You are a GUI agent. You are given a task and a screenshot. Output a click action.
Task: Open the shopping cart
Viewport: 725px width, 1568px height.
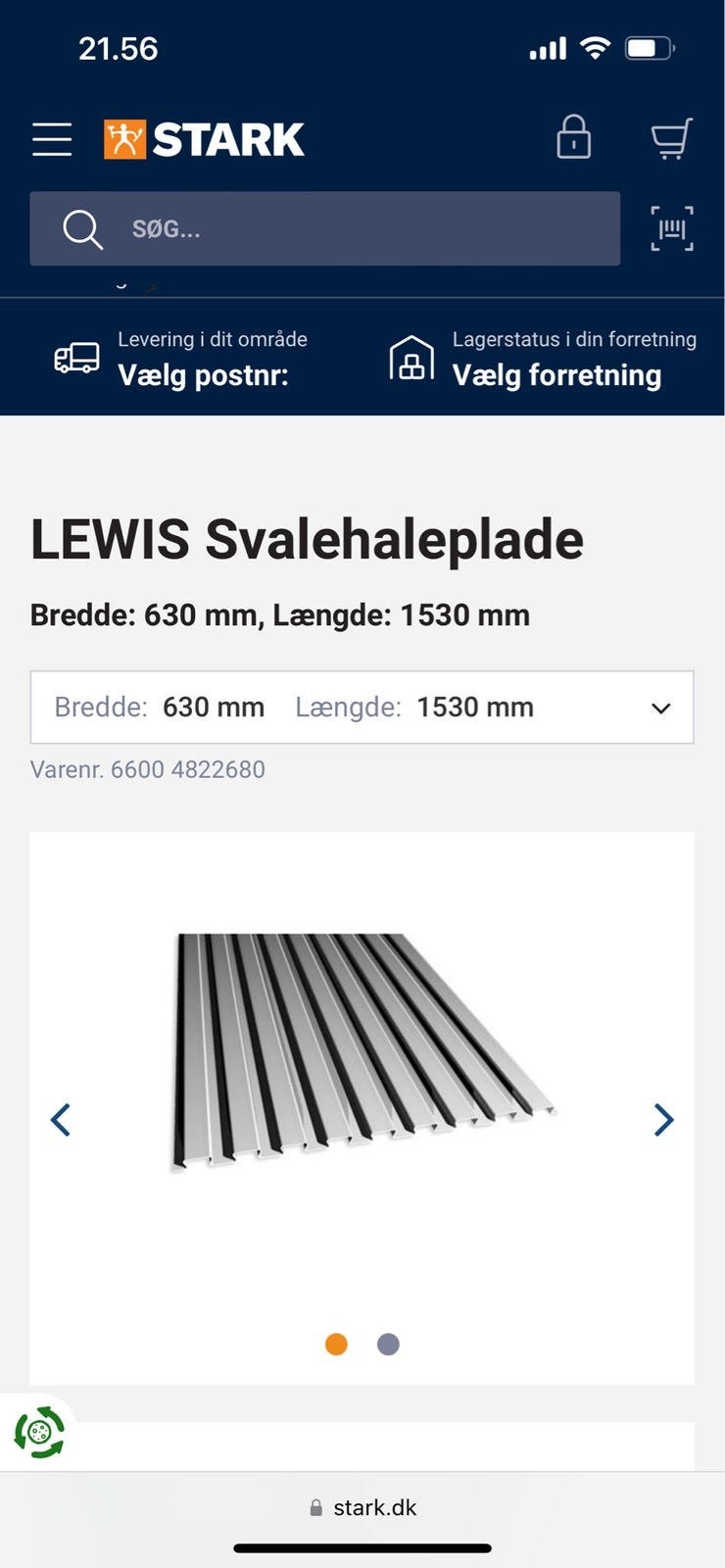(671, 137)
